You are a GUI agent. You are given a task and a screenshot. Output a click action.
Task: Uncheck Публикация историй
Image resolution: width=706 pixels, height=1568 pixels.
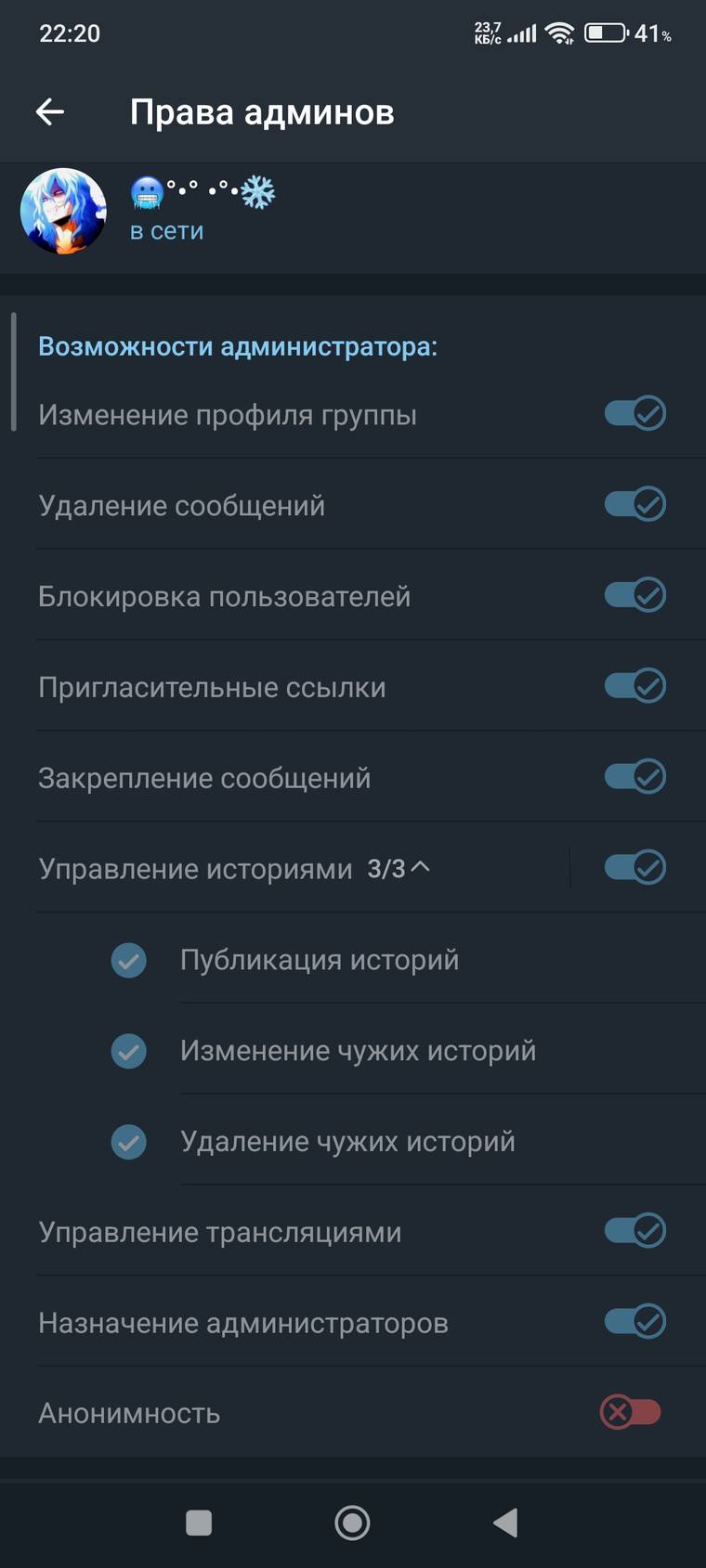click(x=129, y=960)
